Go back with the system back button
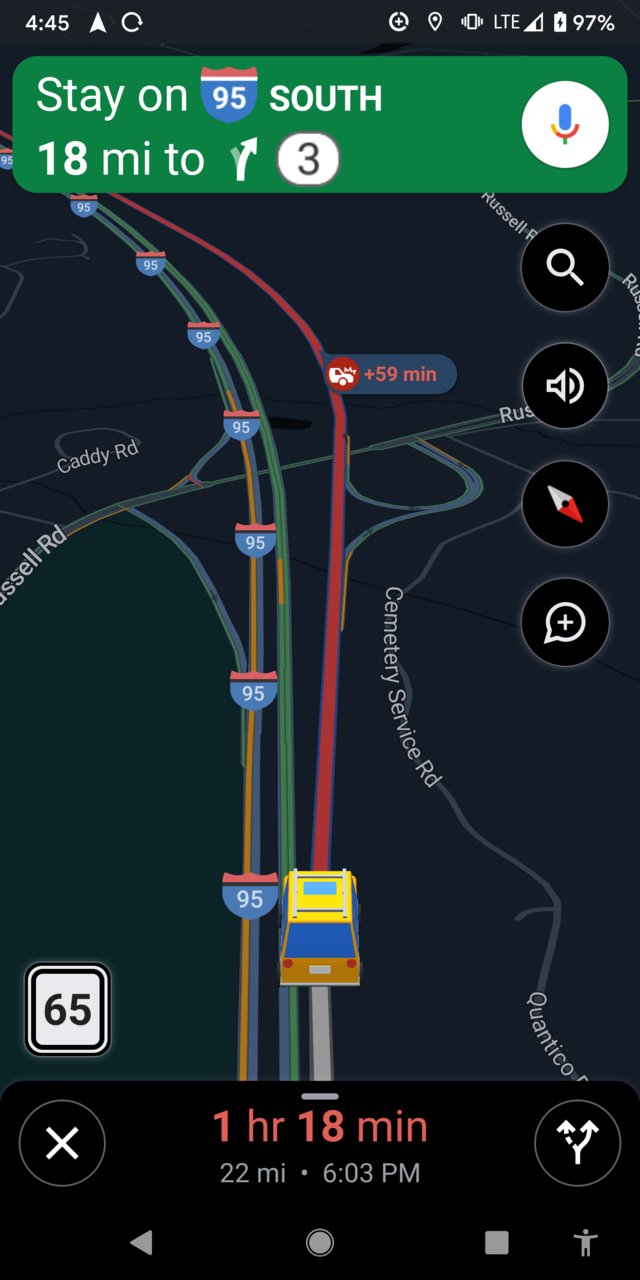The width and height of the screenshot is (640, 1280). point(142,1243)
